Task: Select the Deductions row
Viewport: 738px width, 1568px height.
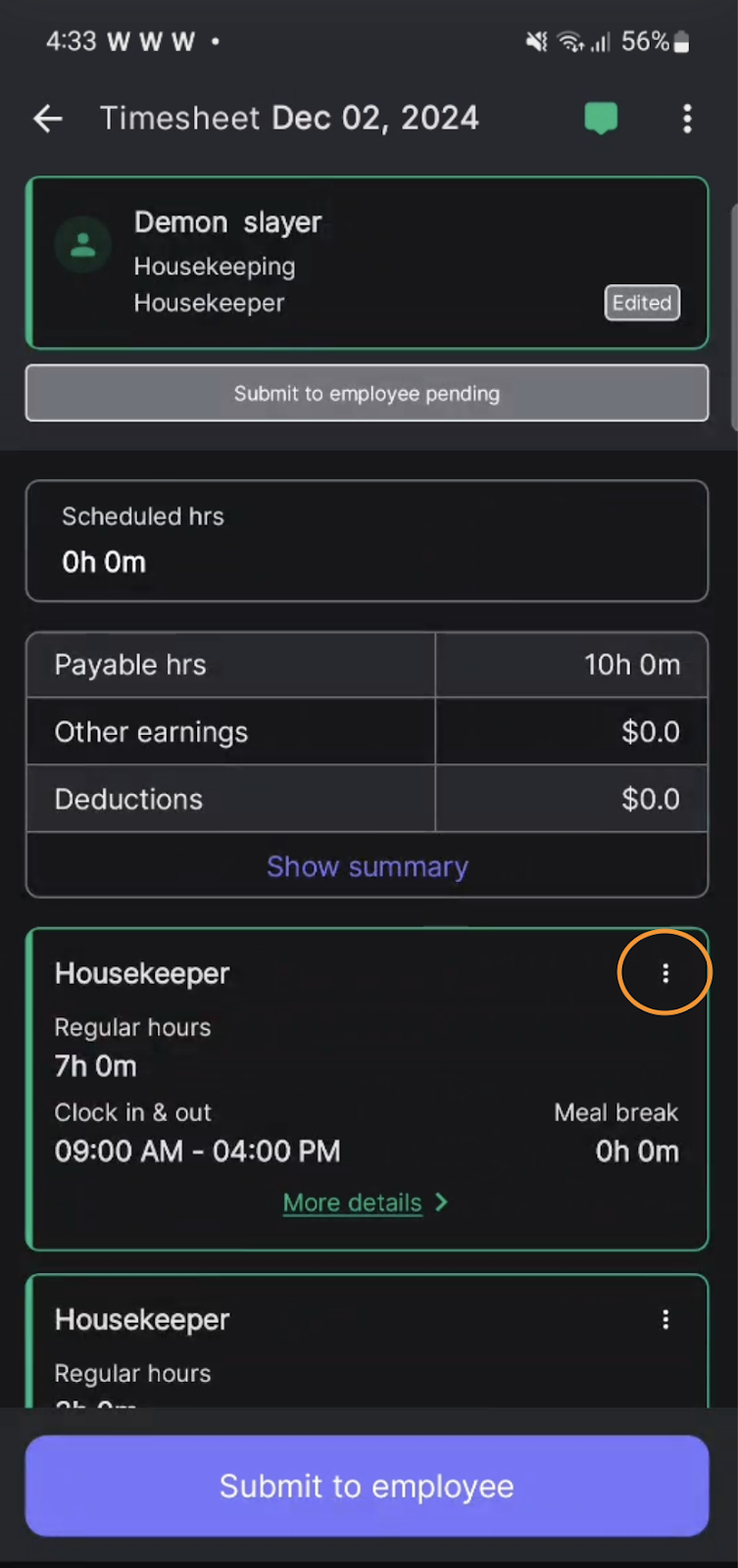Action: coord(367,799)
